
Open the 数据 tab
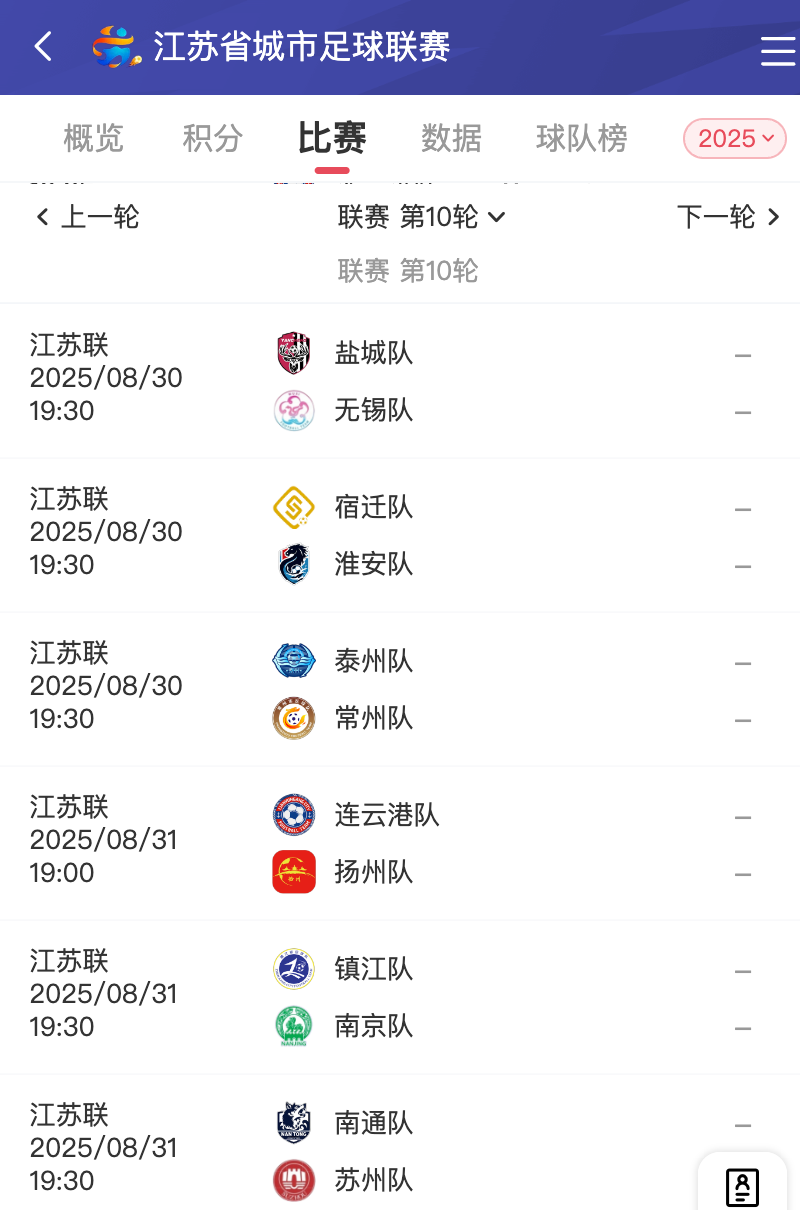452,139
